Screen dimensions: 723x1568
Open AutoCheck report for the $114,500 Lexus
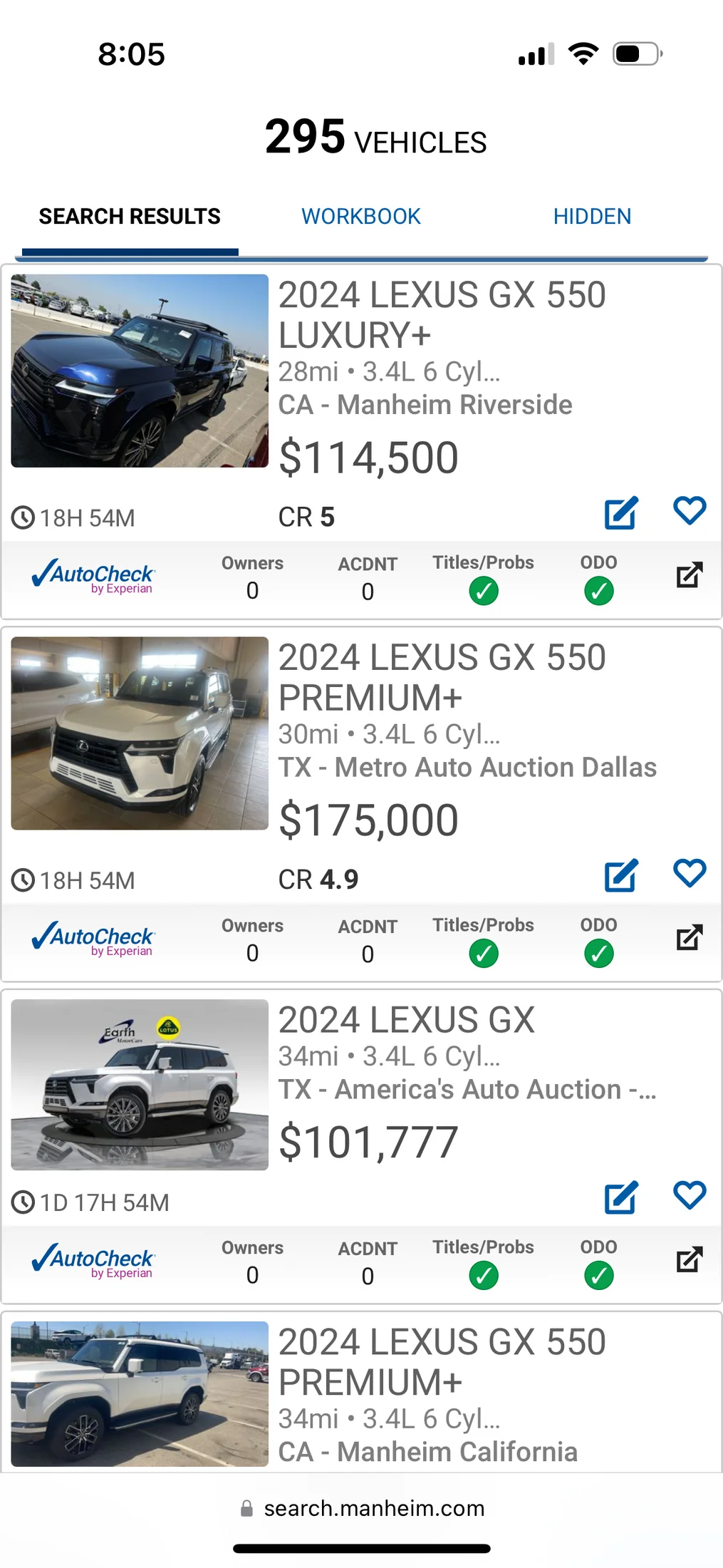click(689, 575)
